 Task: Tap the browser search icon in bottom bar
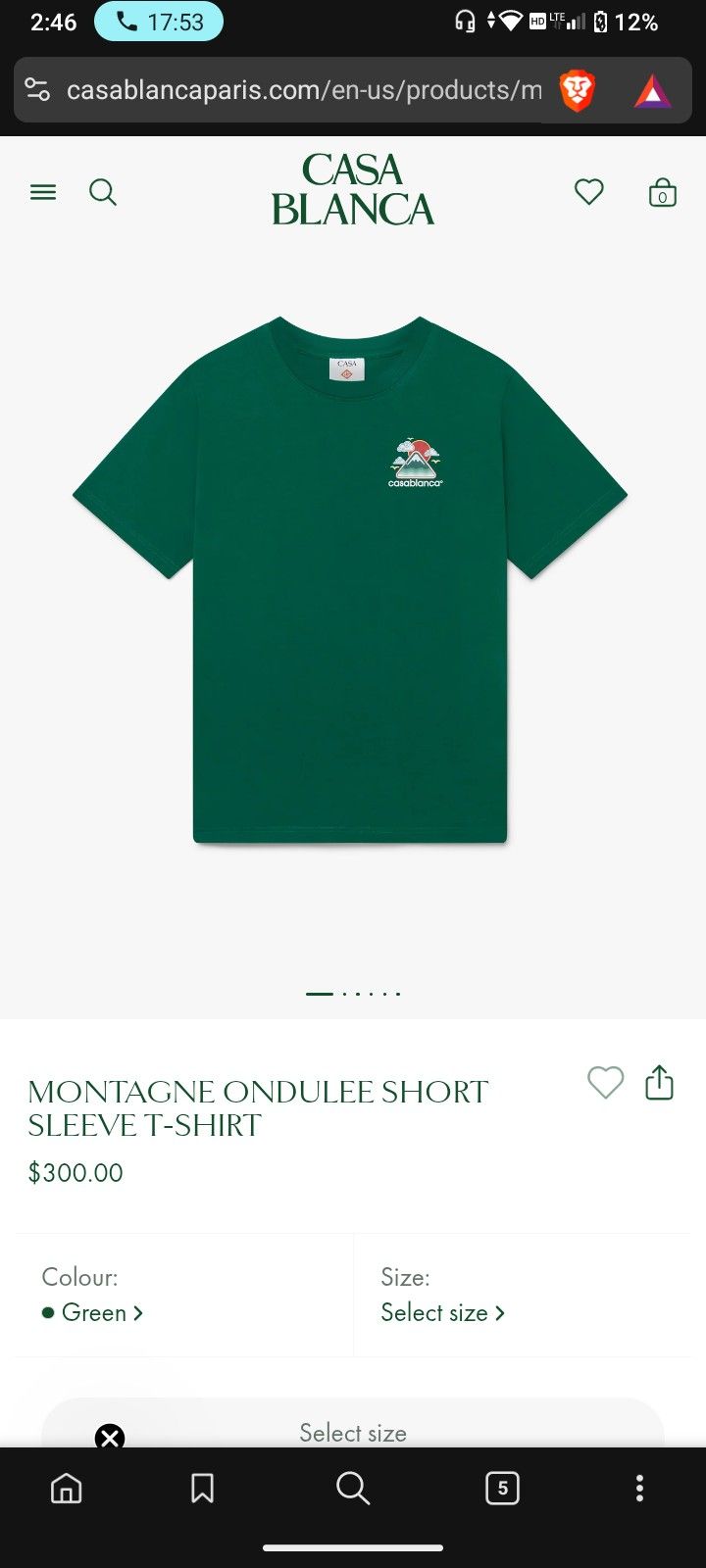click(x=352, y=1489)
